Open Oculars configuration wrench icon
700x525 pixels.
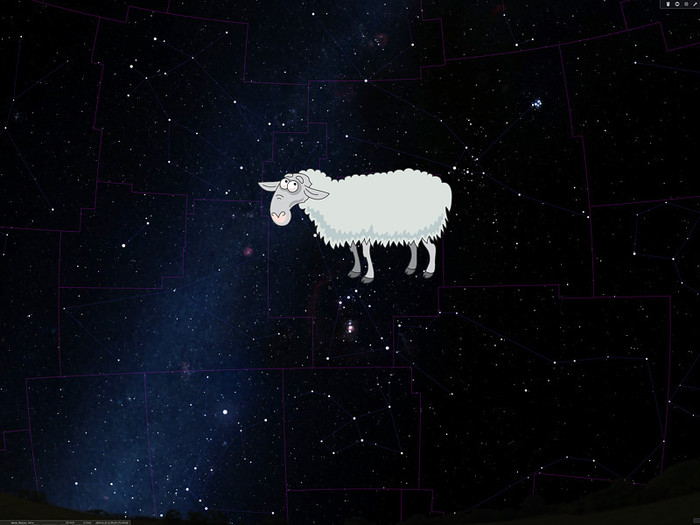click(x=695, y=4)
